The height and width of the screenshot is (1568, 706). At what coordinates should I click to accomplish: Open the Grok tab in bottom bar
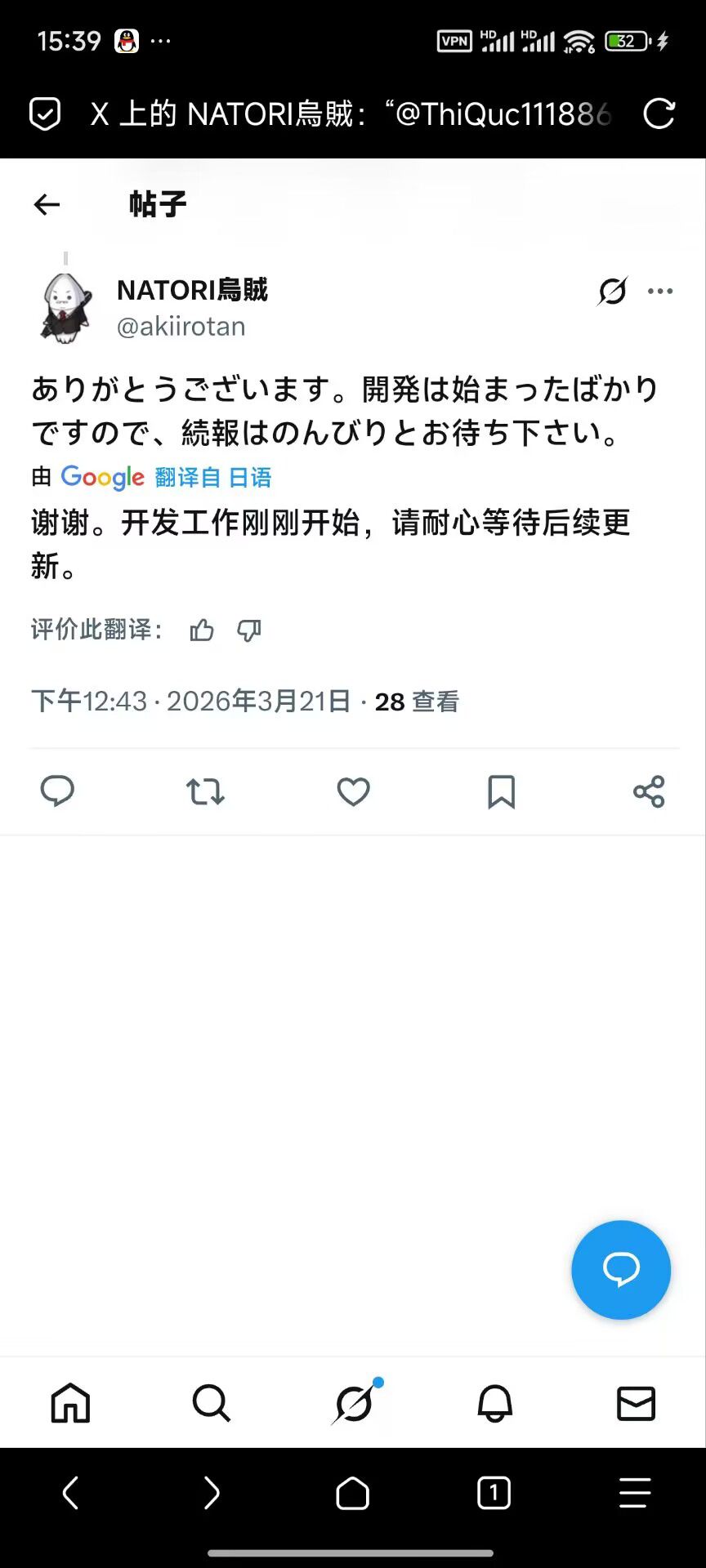(x=354, y=1403)
